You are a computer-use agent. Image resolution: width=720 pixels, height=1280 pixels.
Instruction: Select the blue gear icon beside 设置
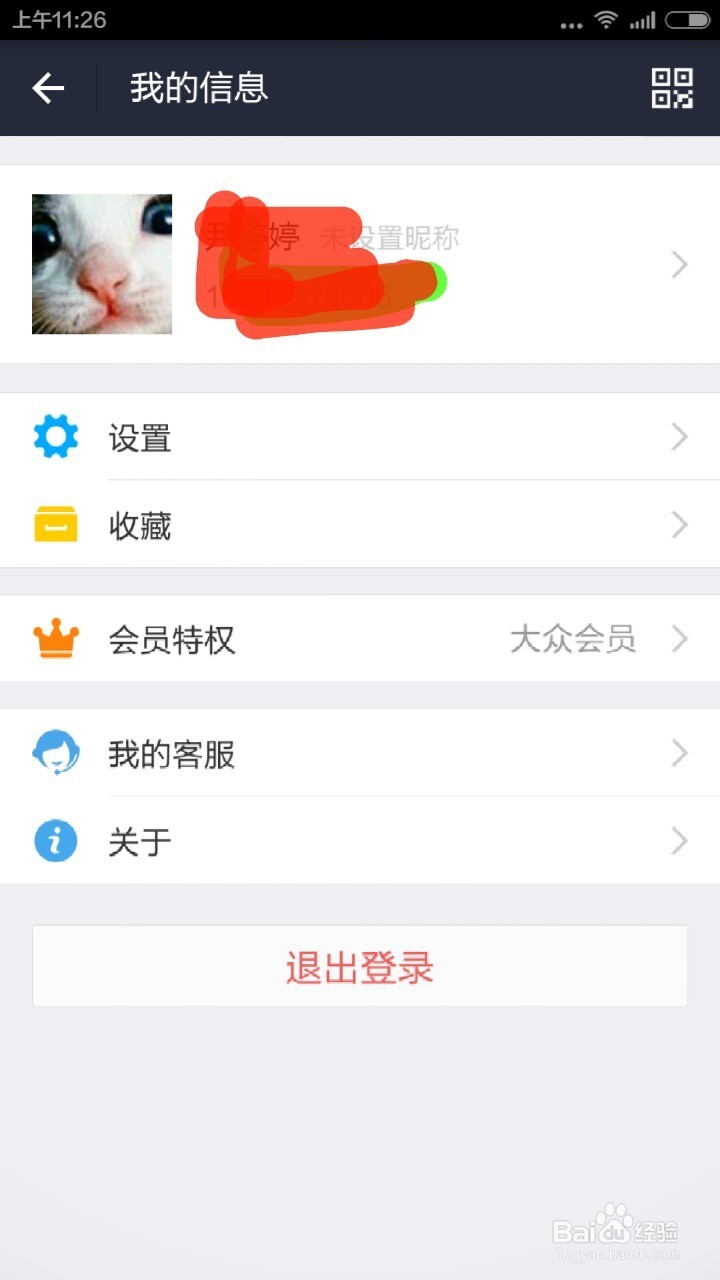[x=55, y=437]
